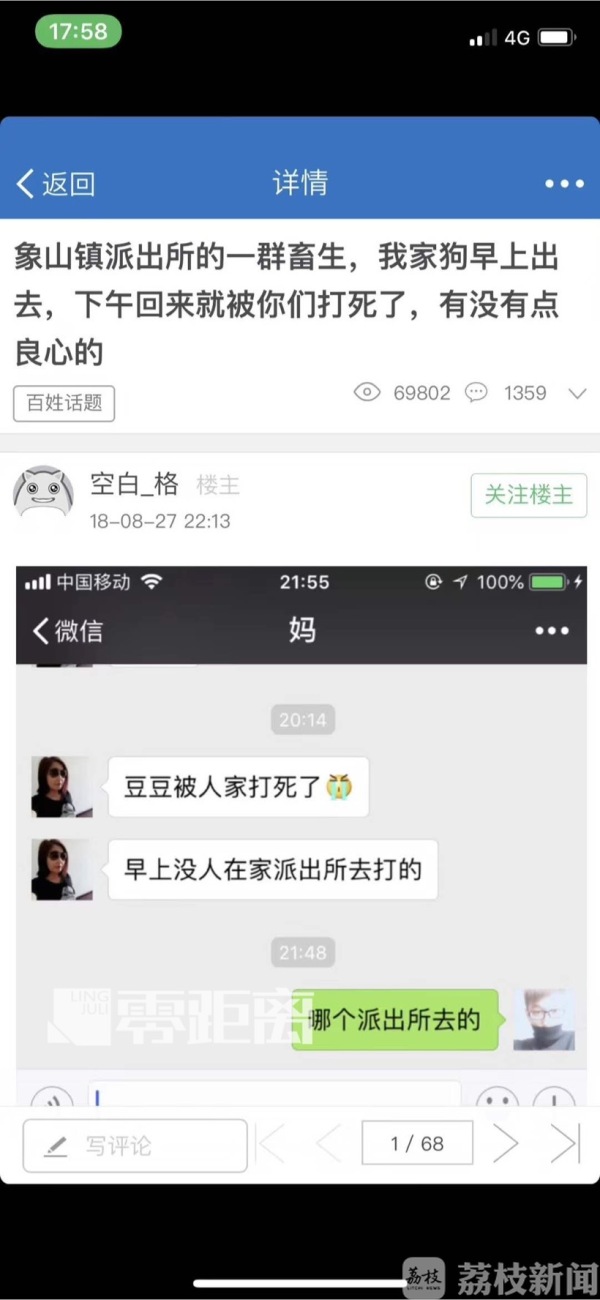The width and height of the screenshot is (600, 1300).
Task: Open the overflow menu in the 详情 header
Action: tap(564, 184)
